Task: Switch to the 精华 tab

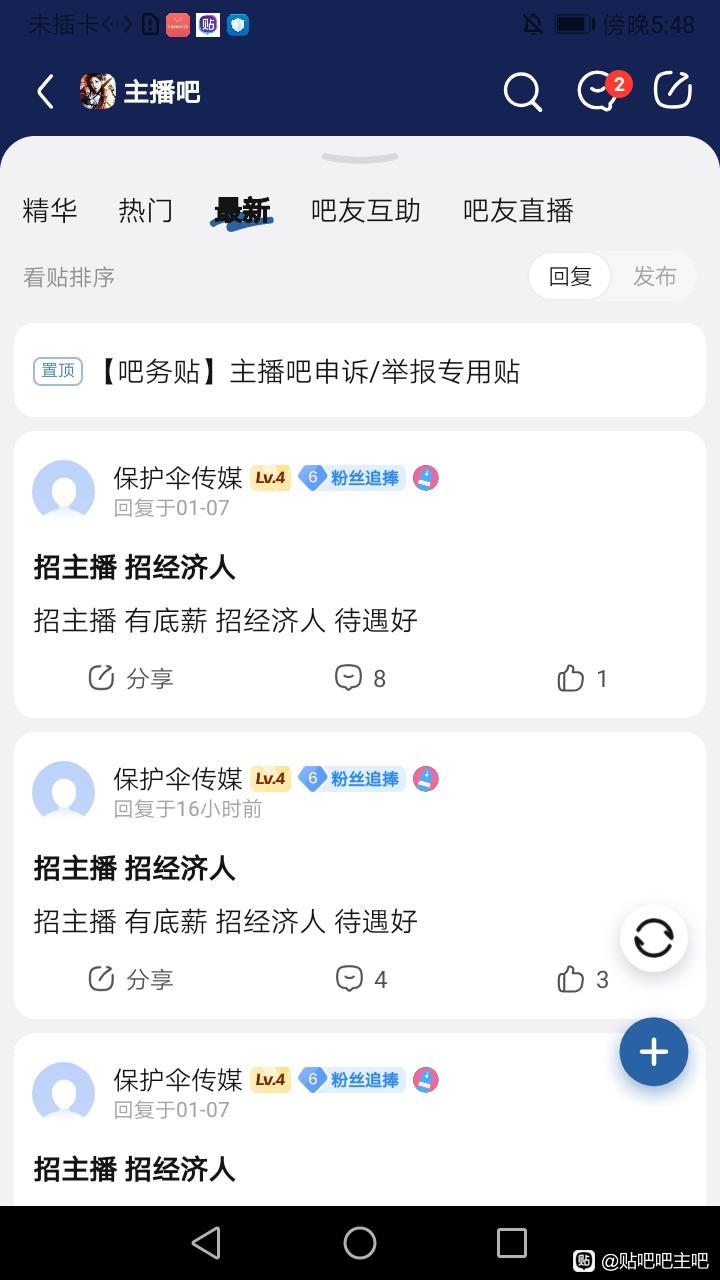Action: tap(50, 211)
